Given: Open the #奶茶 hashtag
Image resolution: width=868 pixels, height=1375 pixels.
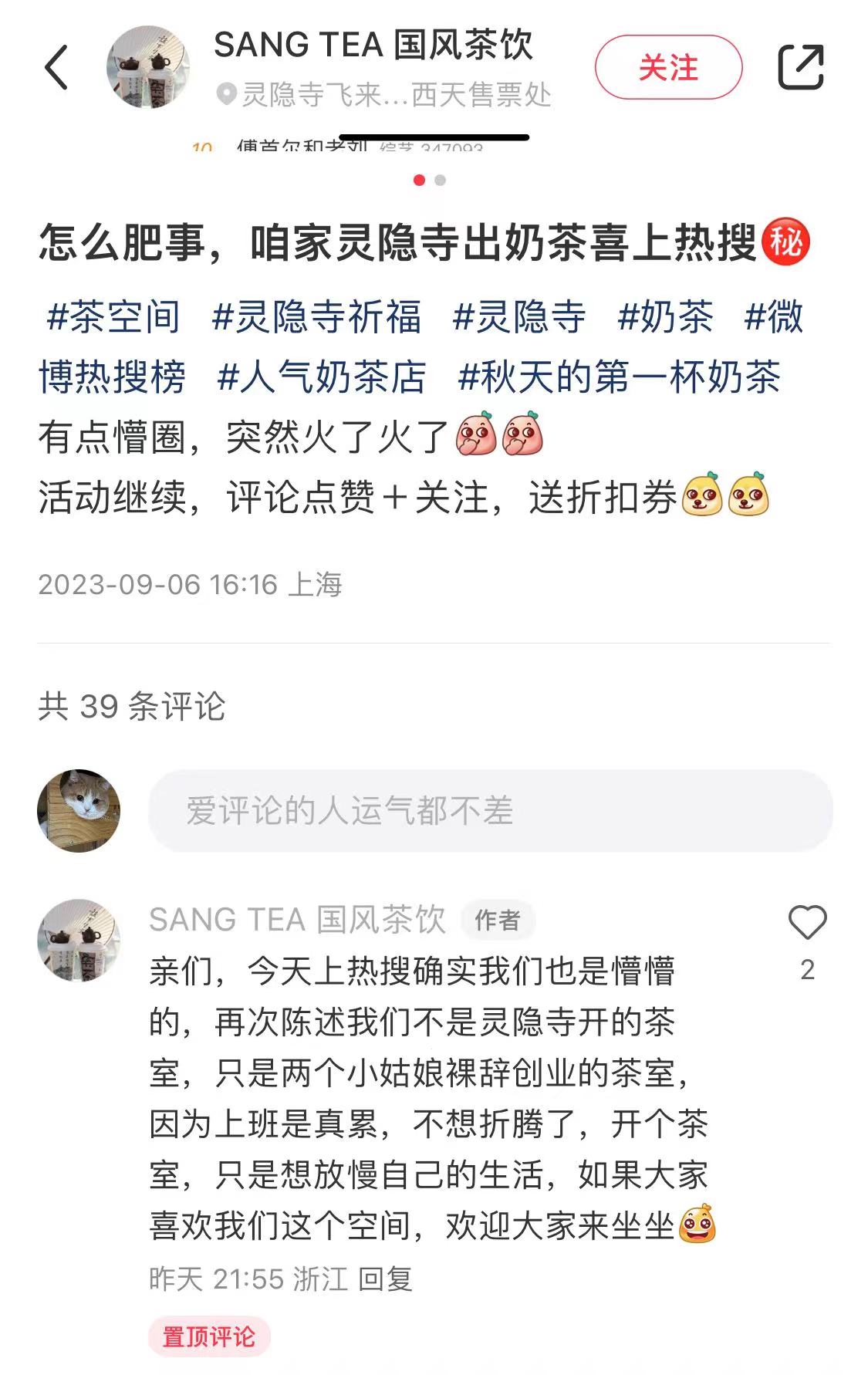Looking at the screenshot, I should [666, 317].
